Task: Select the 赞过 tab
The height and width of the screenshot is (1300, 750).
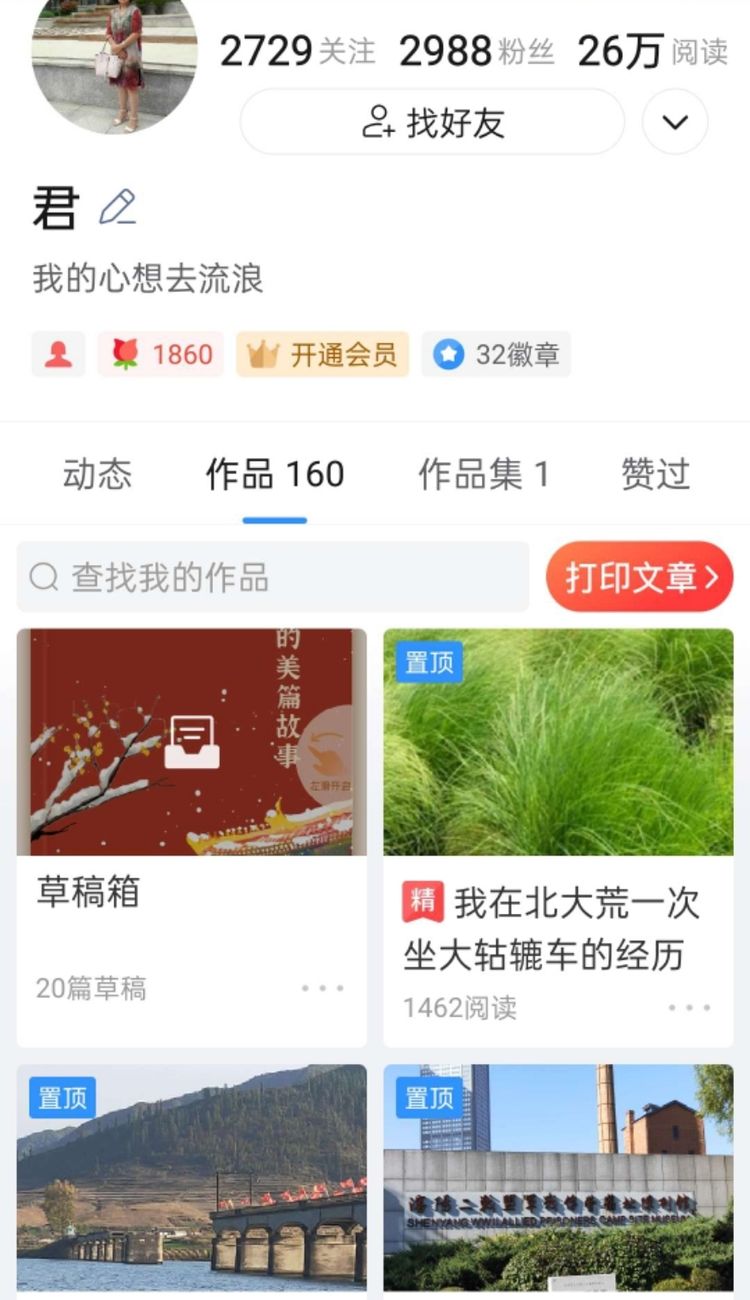Action: pos(655,474)
